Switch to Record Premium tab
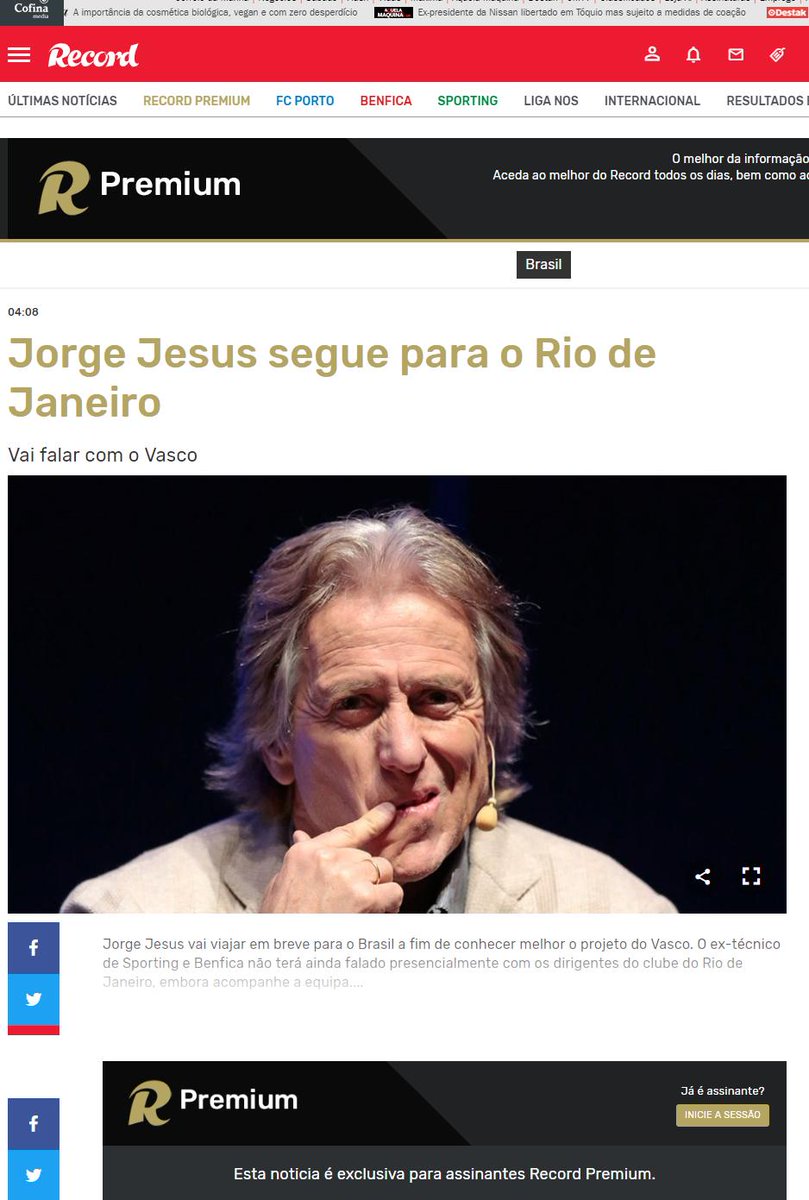The height and width of the screenshot is (1200, 809). pos(196,101)
